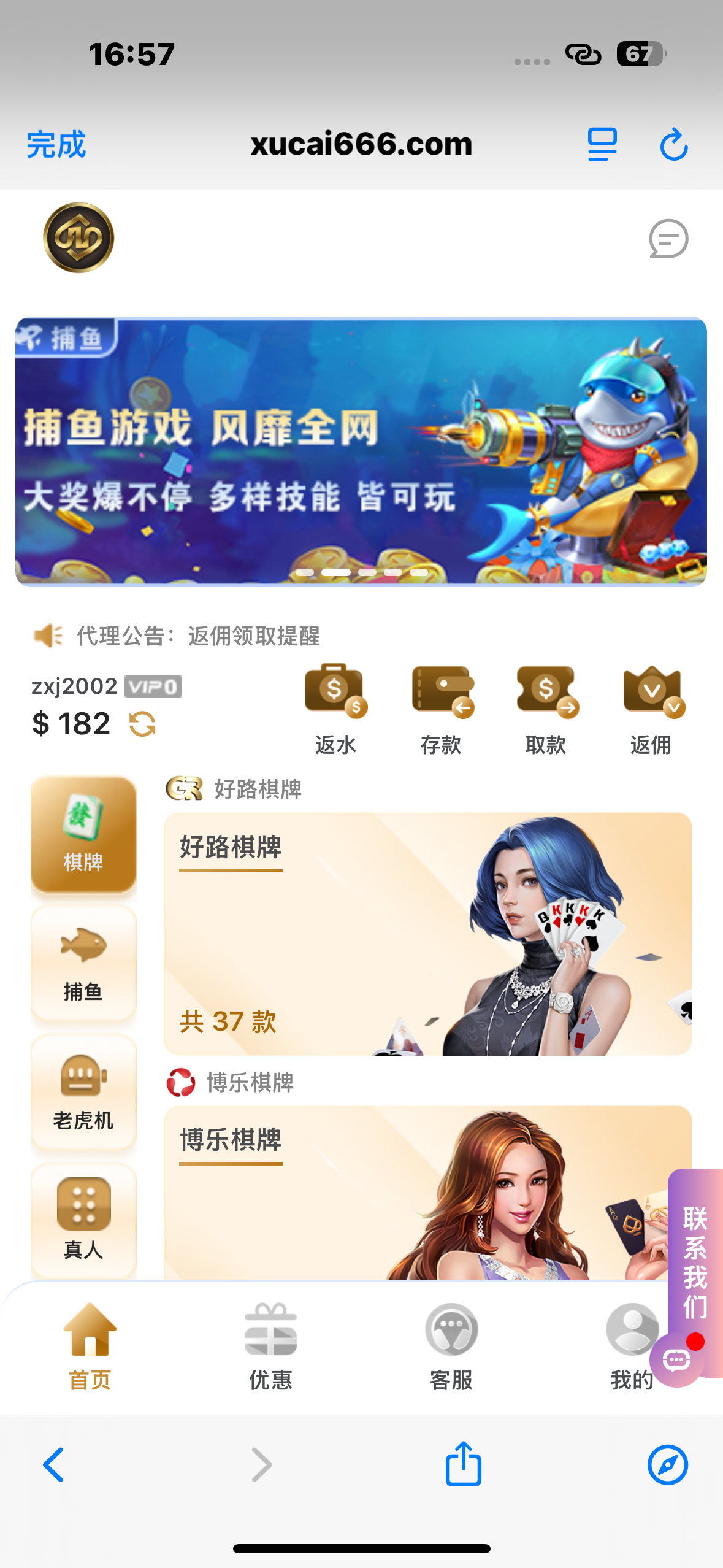Go back with the browser back arrow
The height and width of the screenshot is (1568, 723).
point(54,1465)
